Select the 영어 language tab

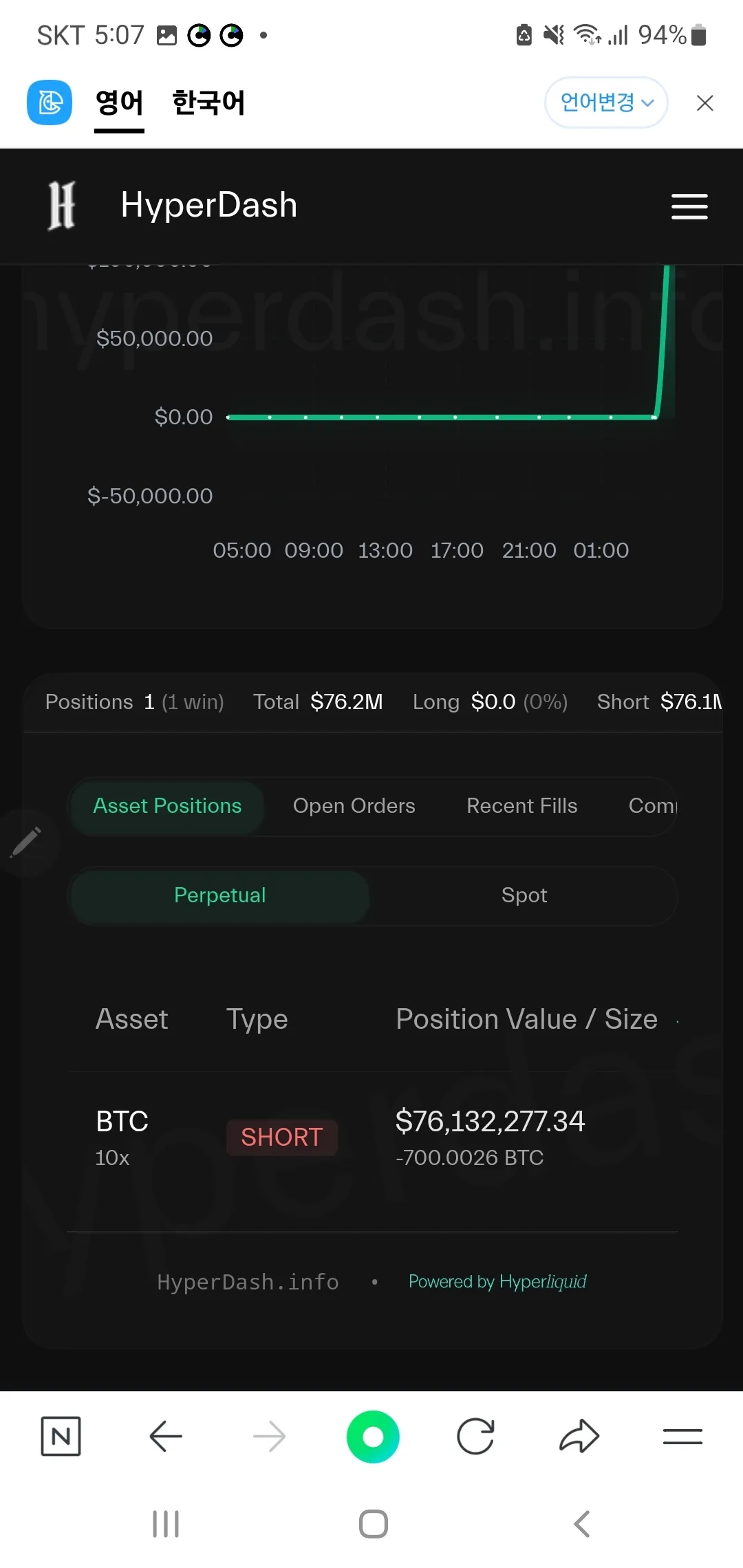coord(119,103)
